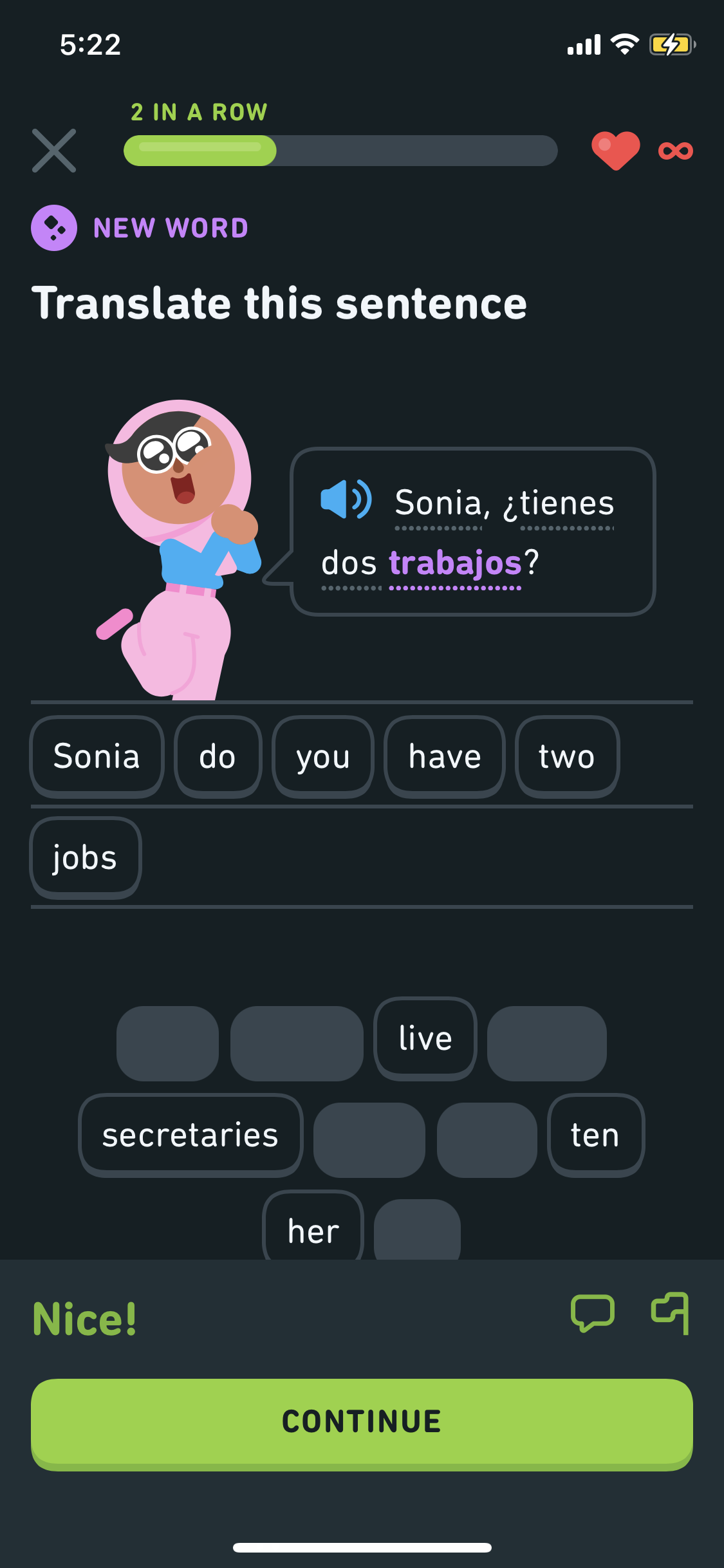The width and height of the screenshot is (724, 1568).
Task: Remove 'two' from the answer
Action: tap(567, 756)
